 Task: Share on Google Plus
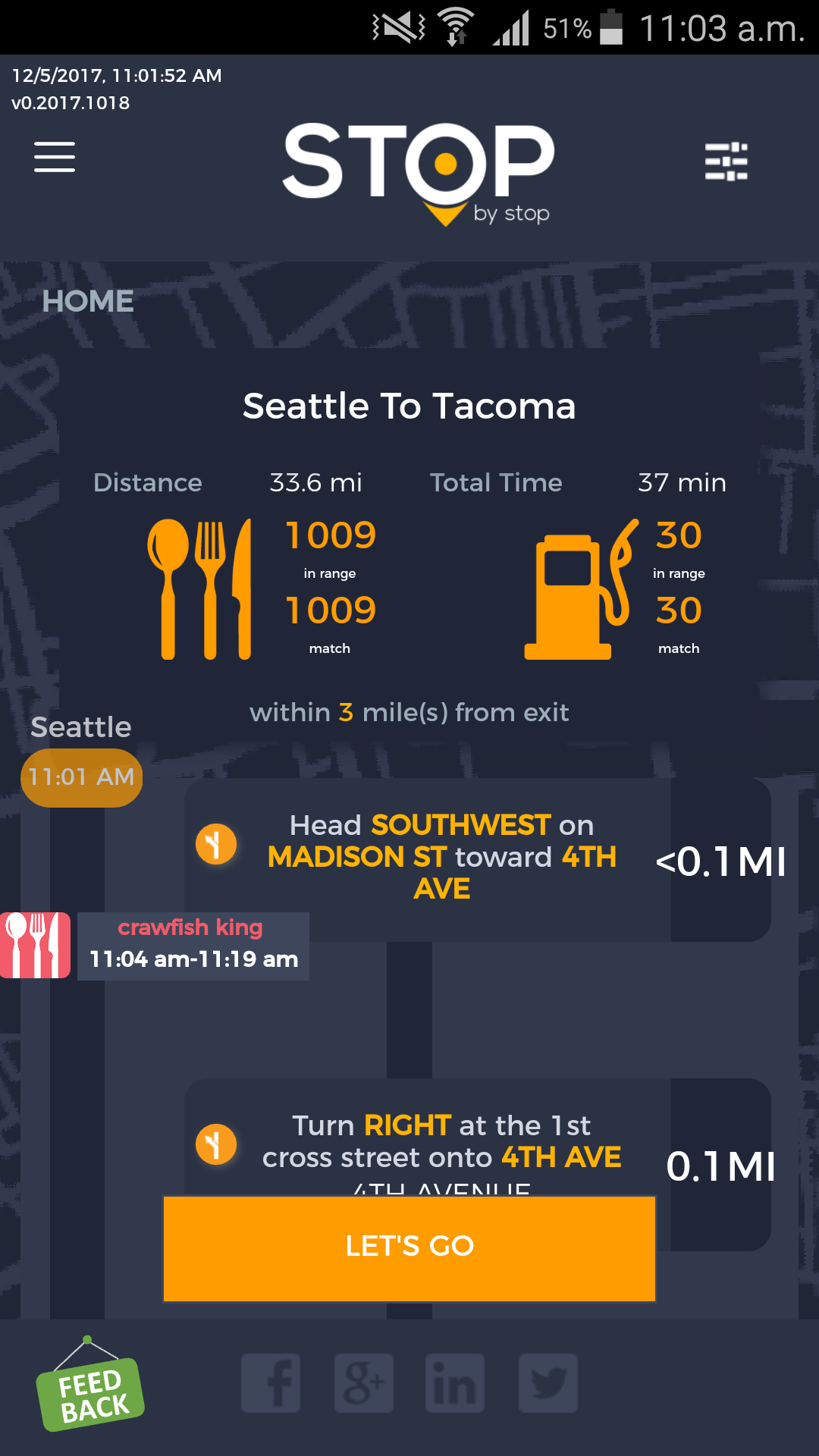pyautogui.click(x=364, y=1383)
